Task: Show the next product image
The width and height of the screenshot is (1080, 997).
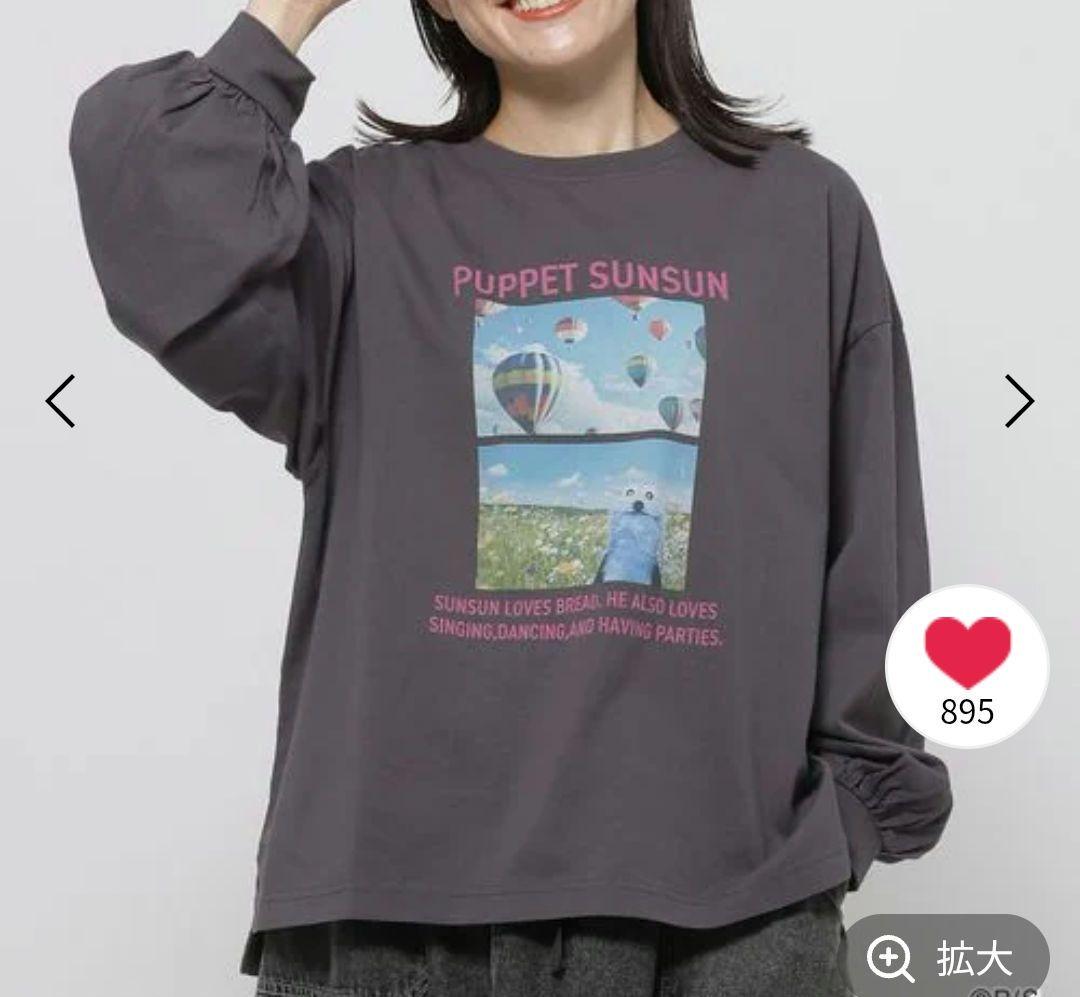Action: (x=1018, y=401)
